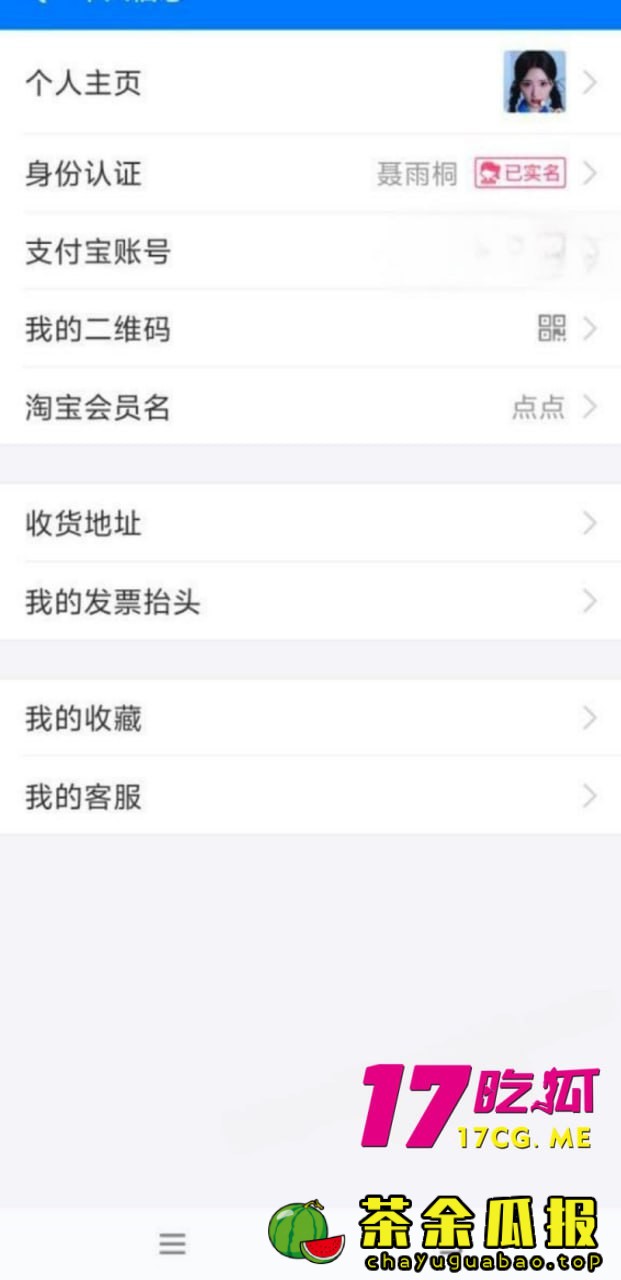Image resolution: width=621 pixels, height=1280 pixels.
Task: Open 我的客服 customer service
Action: [310, 797]
